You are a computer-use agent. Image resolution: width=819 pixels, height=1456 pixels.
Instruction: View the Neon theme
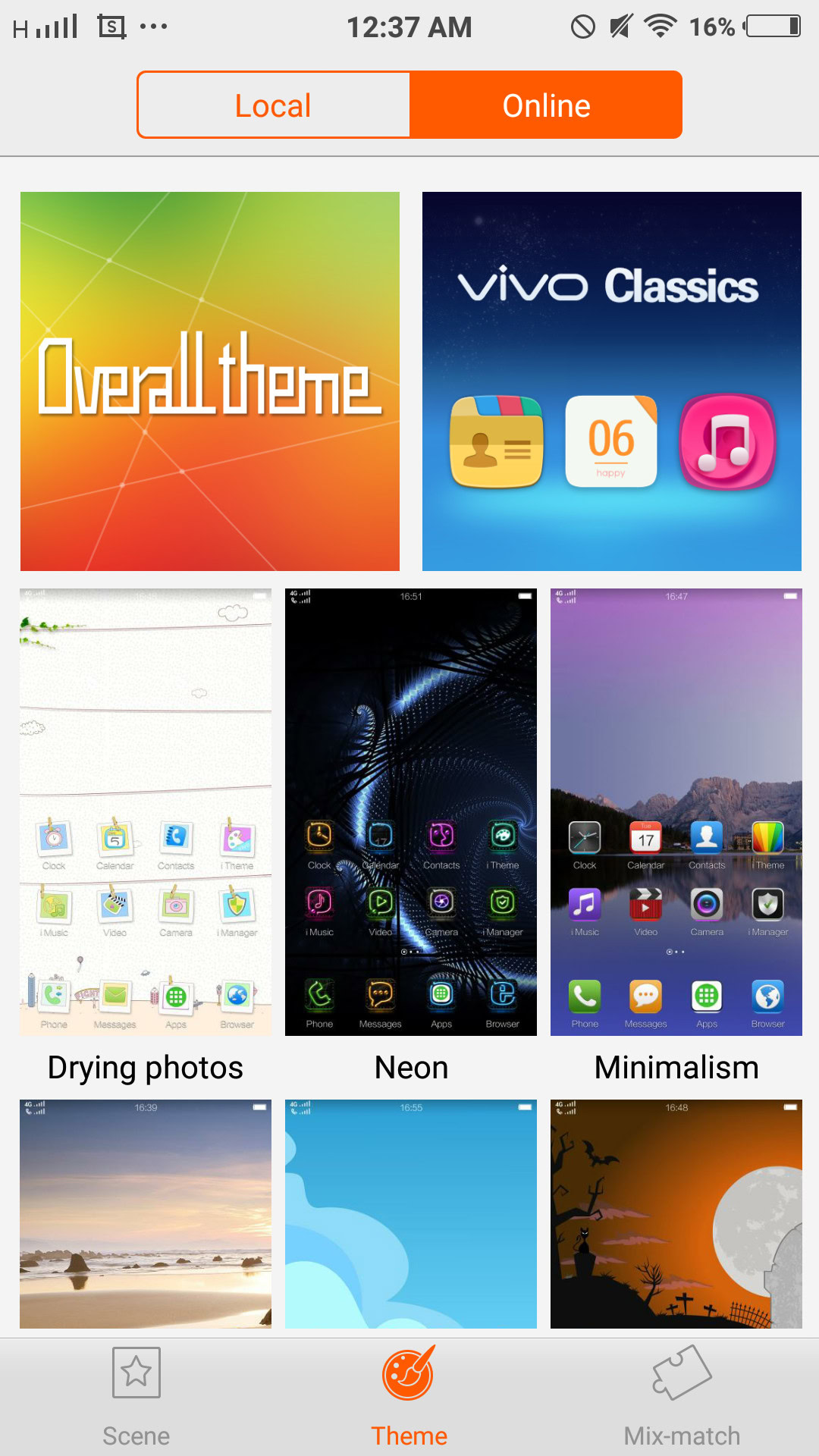[x=410, y=812]
